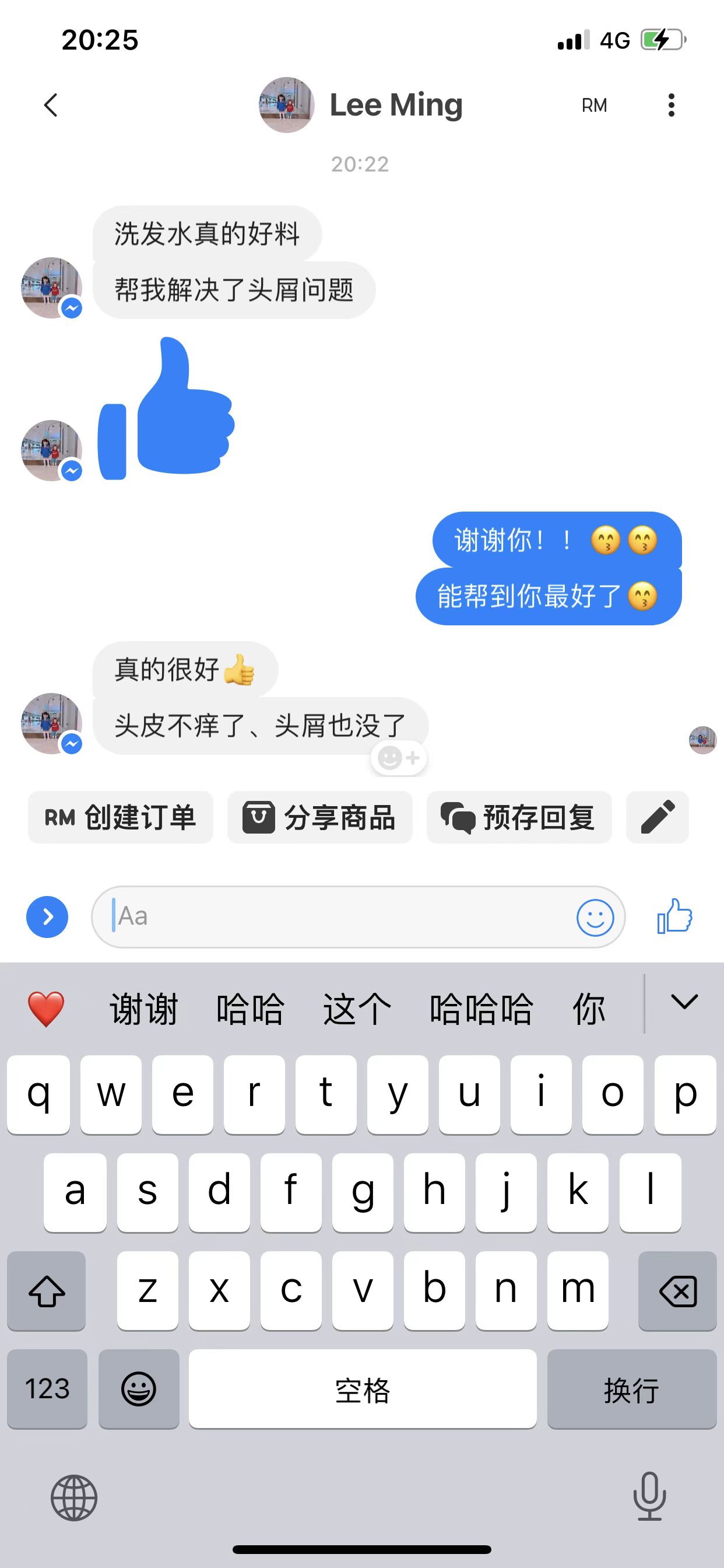The height and width of the screenshot is (1568, 724).
Task: Add reaction to 头皮不痒了 message
Action: (399, 758)
